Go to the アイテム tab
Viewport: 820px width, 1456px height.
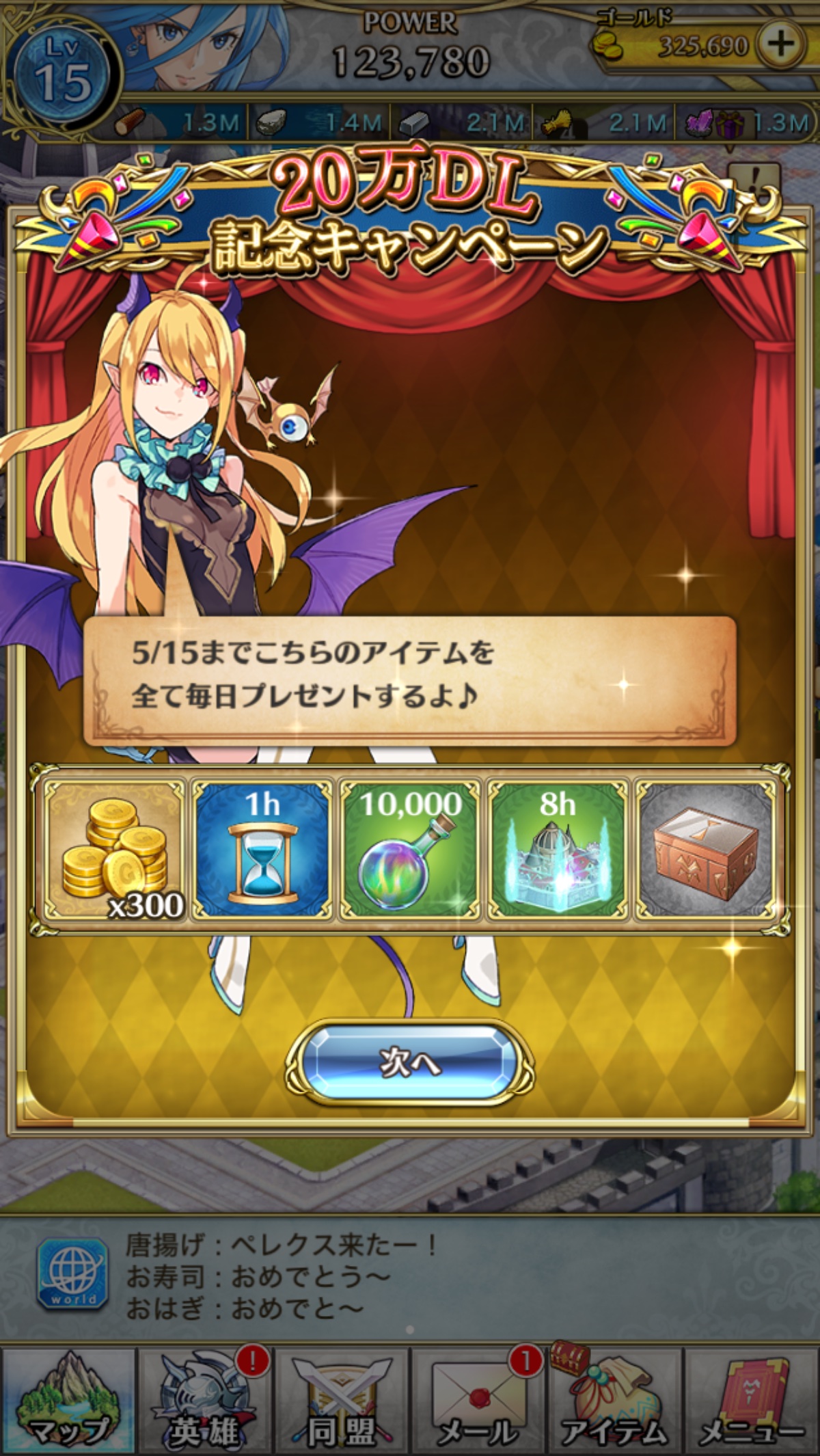(614, 1400)
